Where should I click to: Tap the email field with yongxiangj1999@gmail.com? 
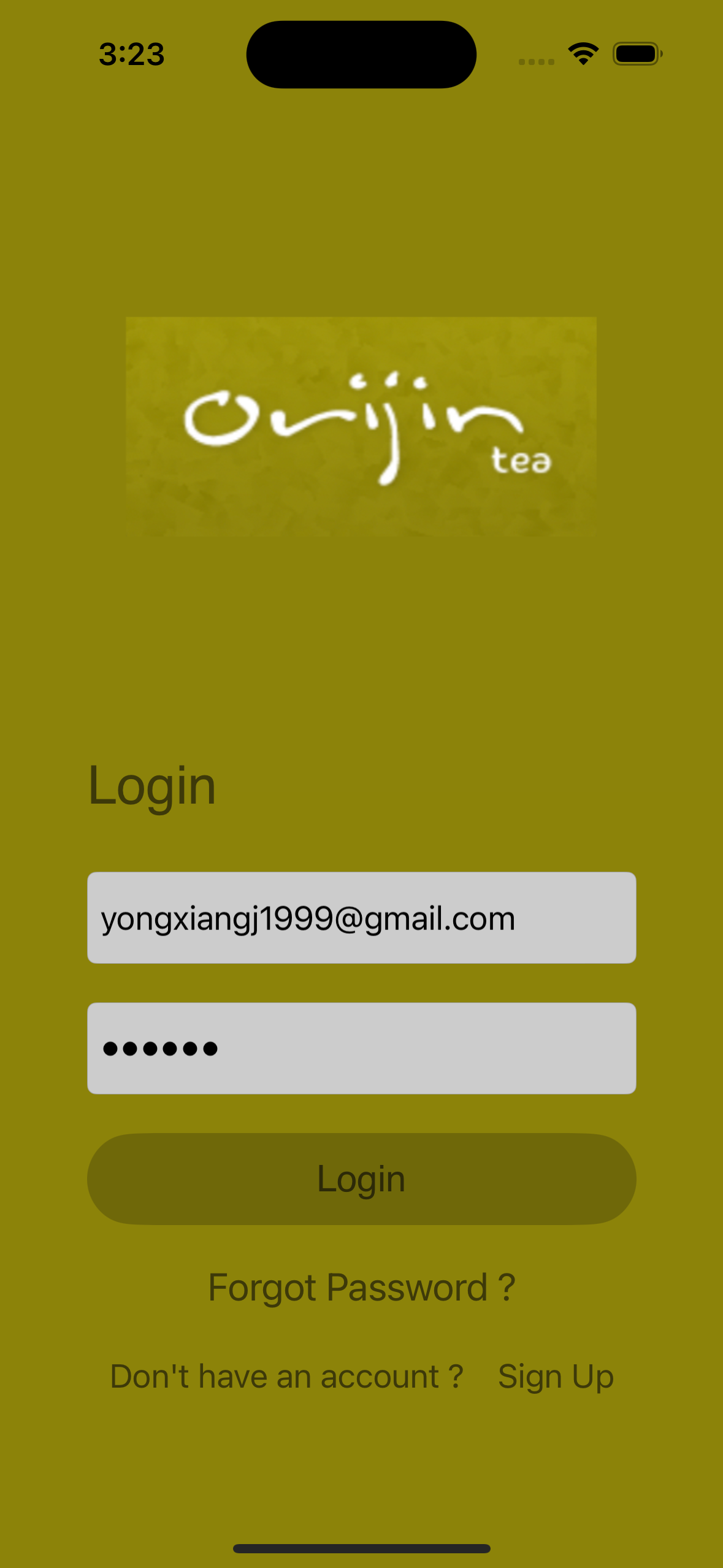(x=361, y=917)
